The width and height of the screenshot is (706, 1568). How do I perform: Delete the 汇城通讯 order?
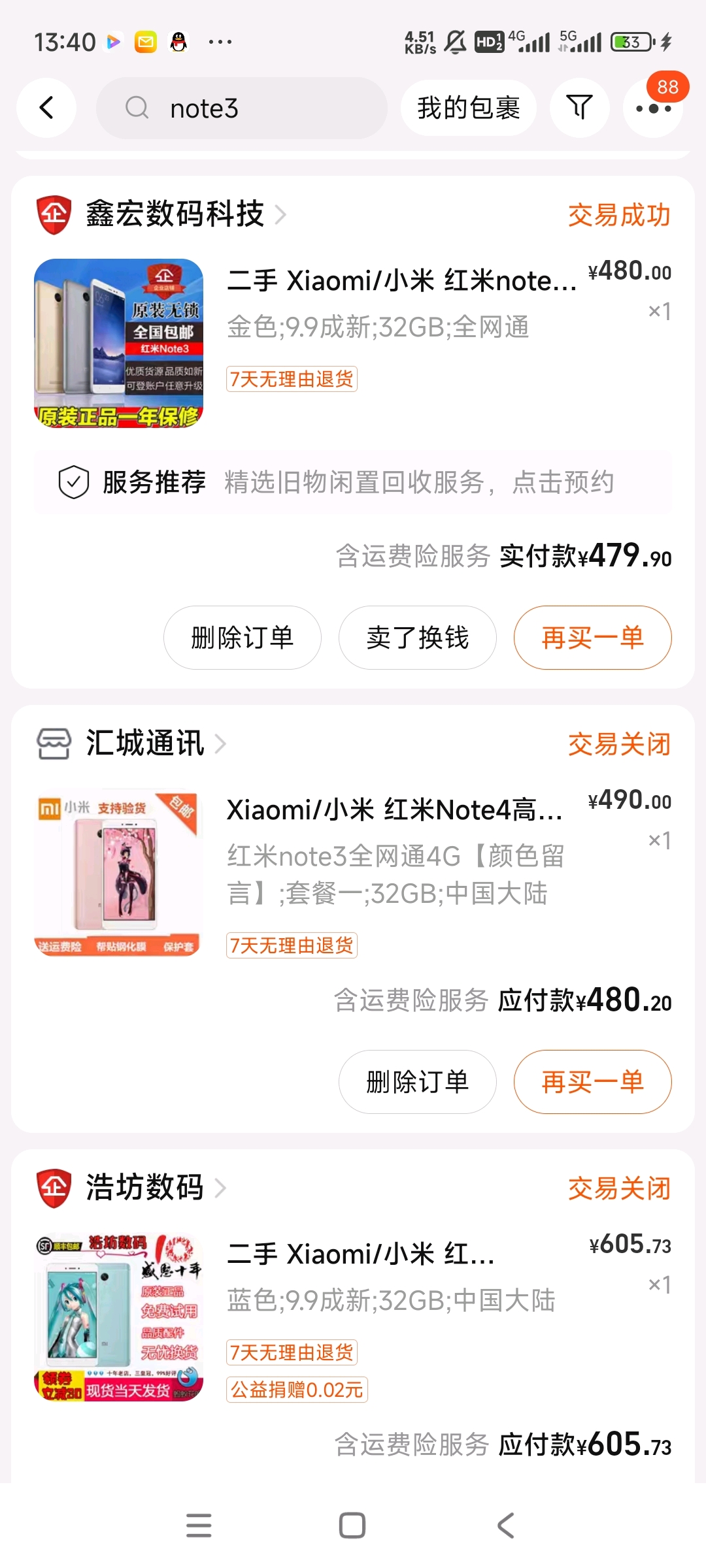pos(418,1082)
